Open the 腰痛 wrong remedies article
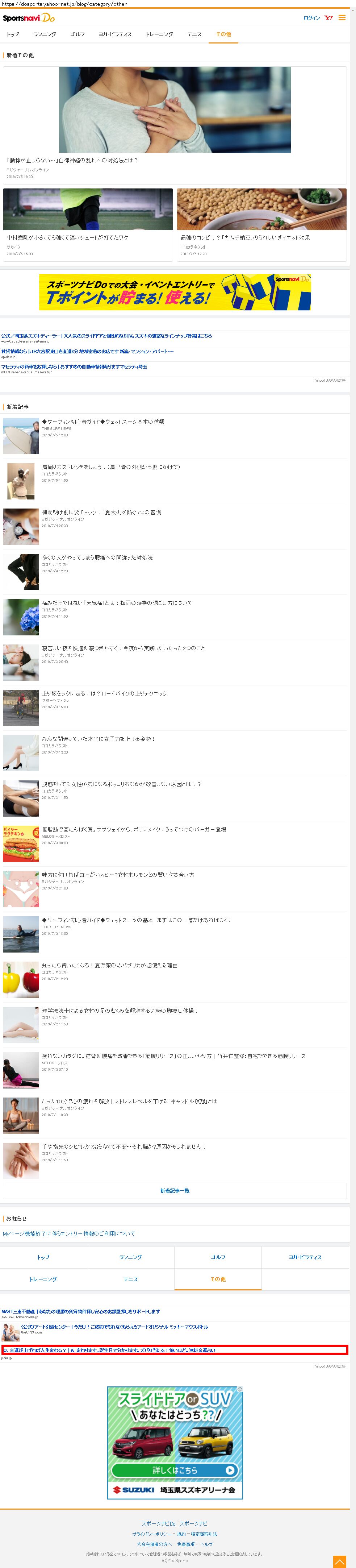The image size is (356, 1568). (97, 557)
